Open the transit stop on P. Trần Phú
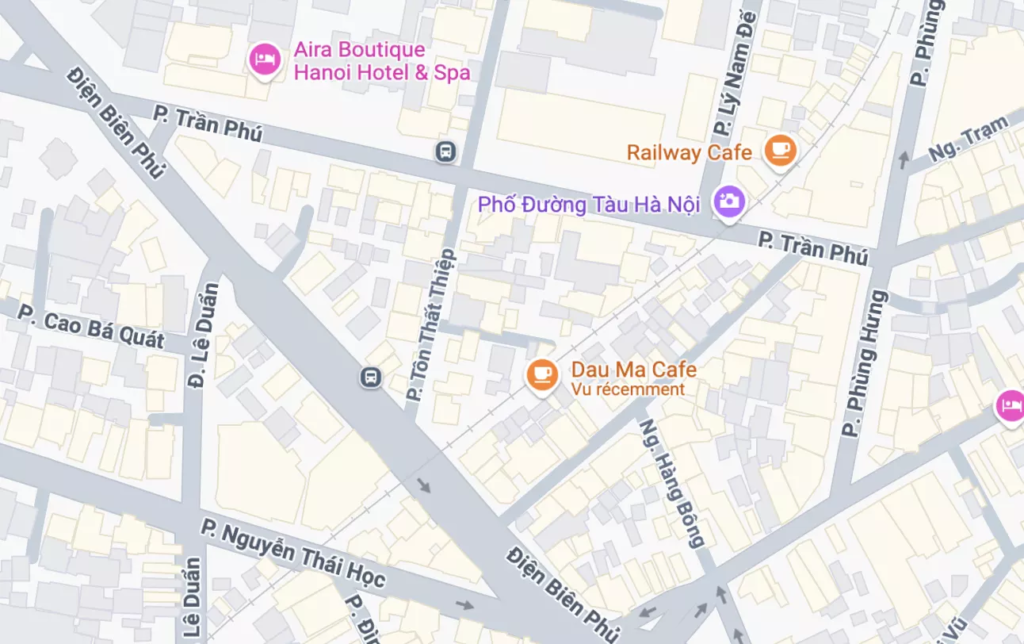Viewport: 1024px width, 644px height. point(446,152)
